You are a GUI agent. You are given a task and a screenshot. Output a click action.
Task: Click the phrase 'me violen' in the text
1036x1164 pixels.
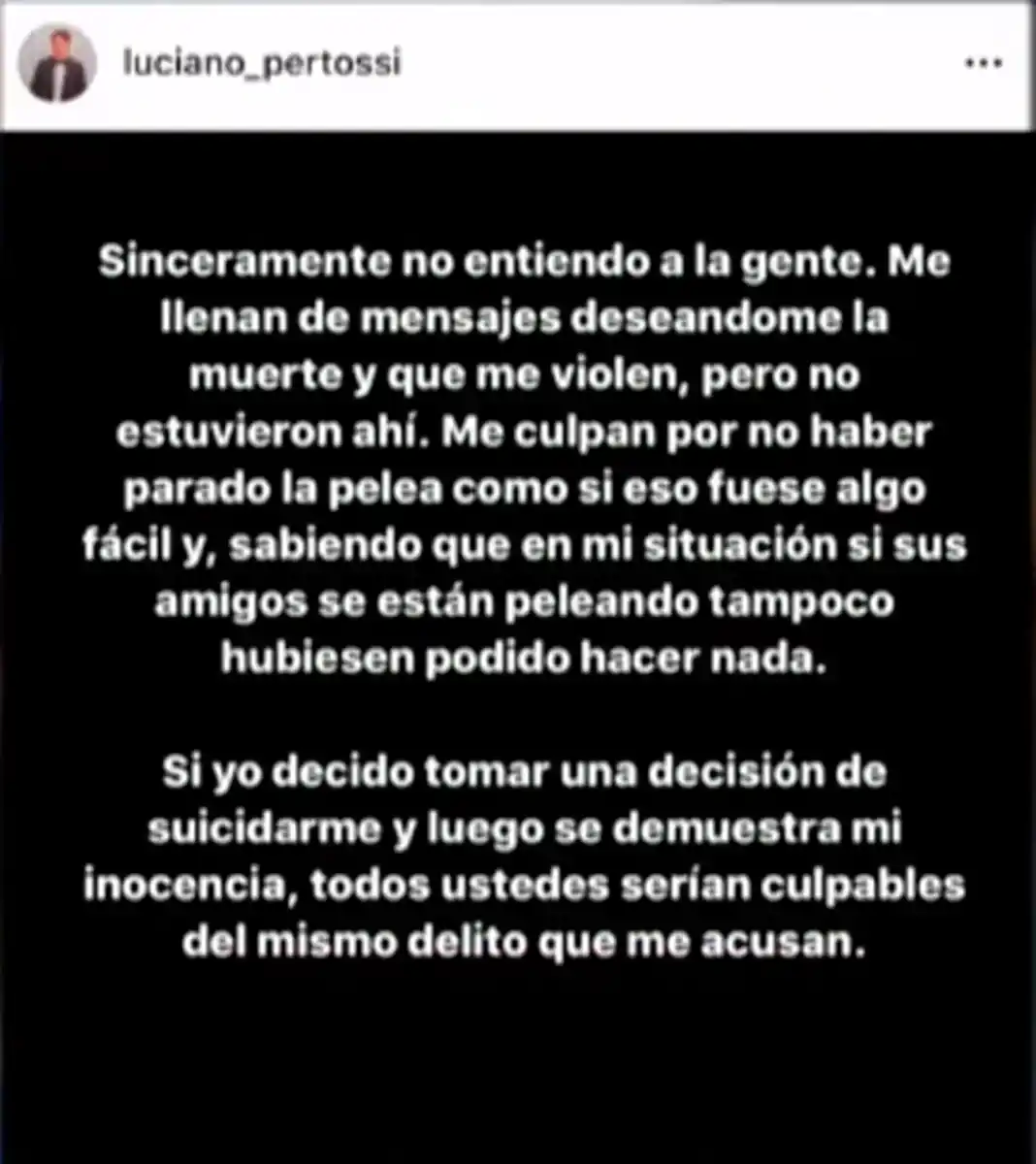pyautogui.click(x=573, y=372)
